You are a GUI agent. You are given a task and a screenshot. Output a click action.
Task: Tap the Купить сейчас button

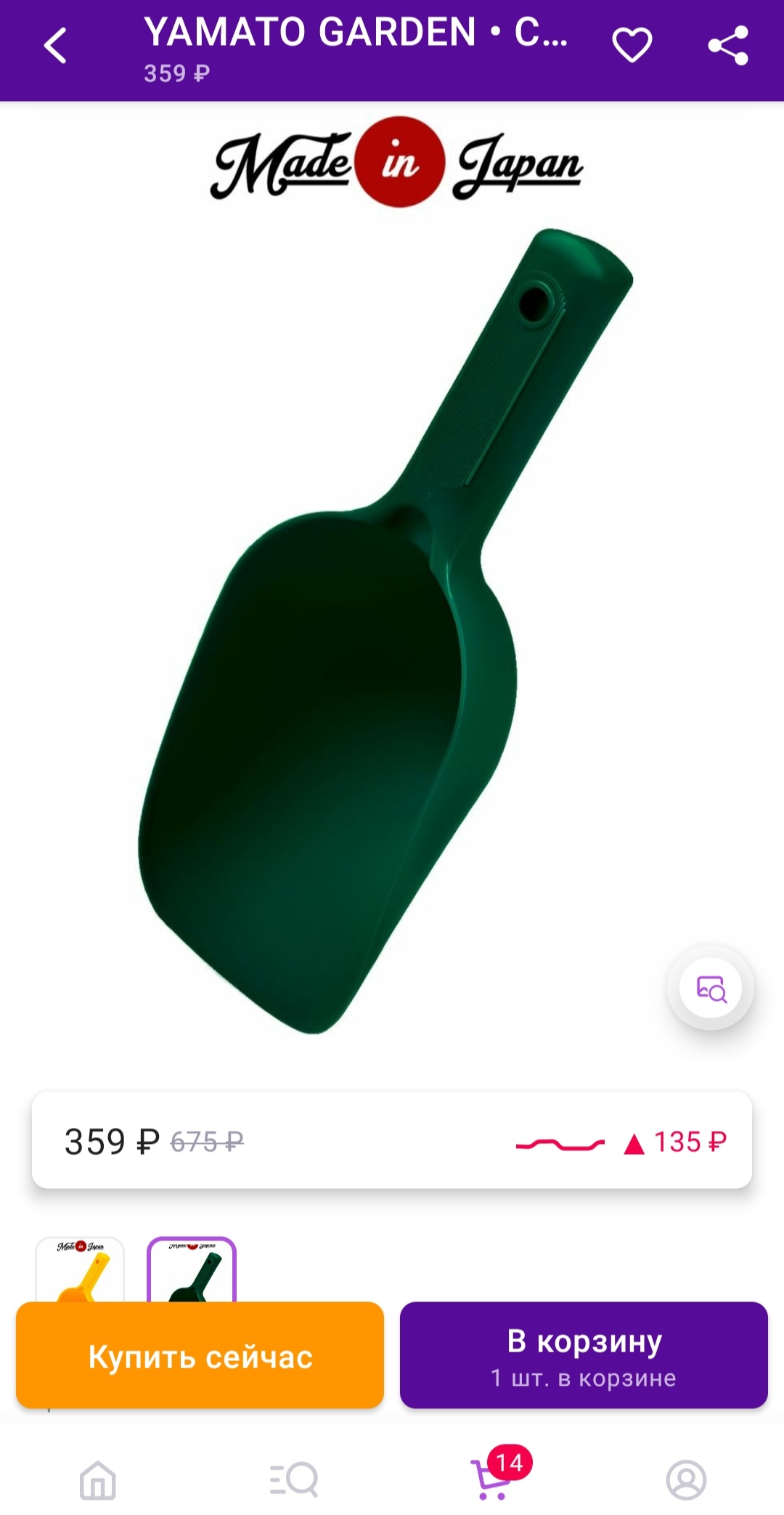(200, 1356)
